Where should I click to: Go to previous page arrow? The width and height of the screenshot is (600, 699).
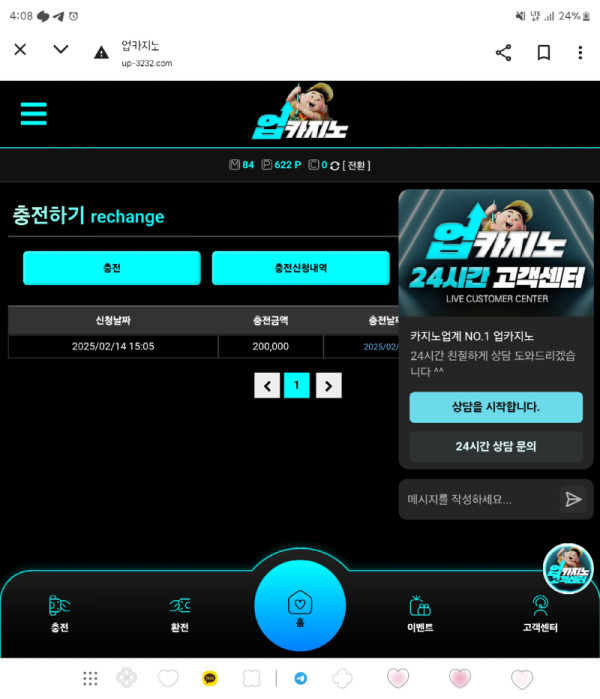[267, 385]
